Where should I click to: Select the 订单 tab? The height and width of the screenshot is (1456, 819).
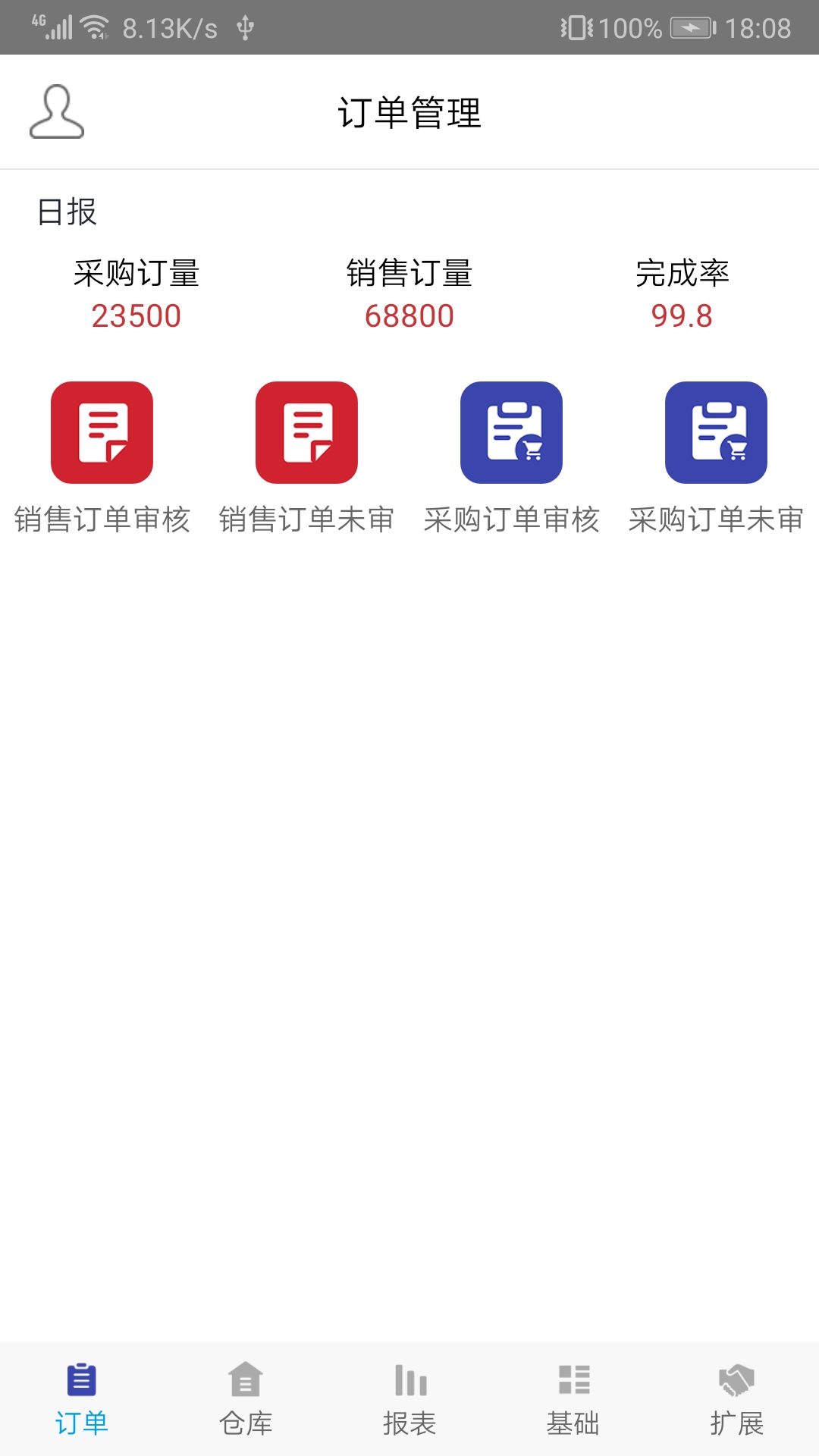82,1399
